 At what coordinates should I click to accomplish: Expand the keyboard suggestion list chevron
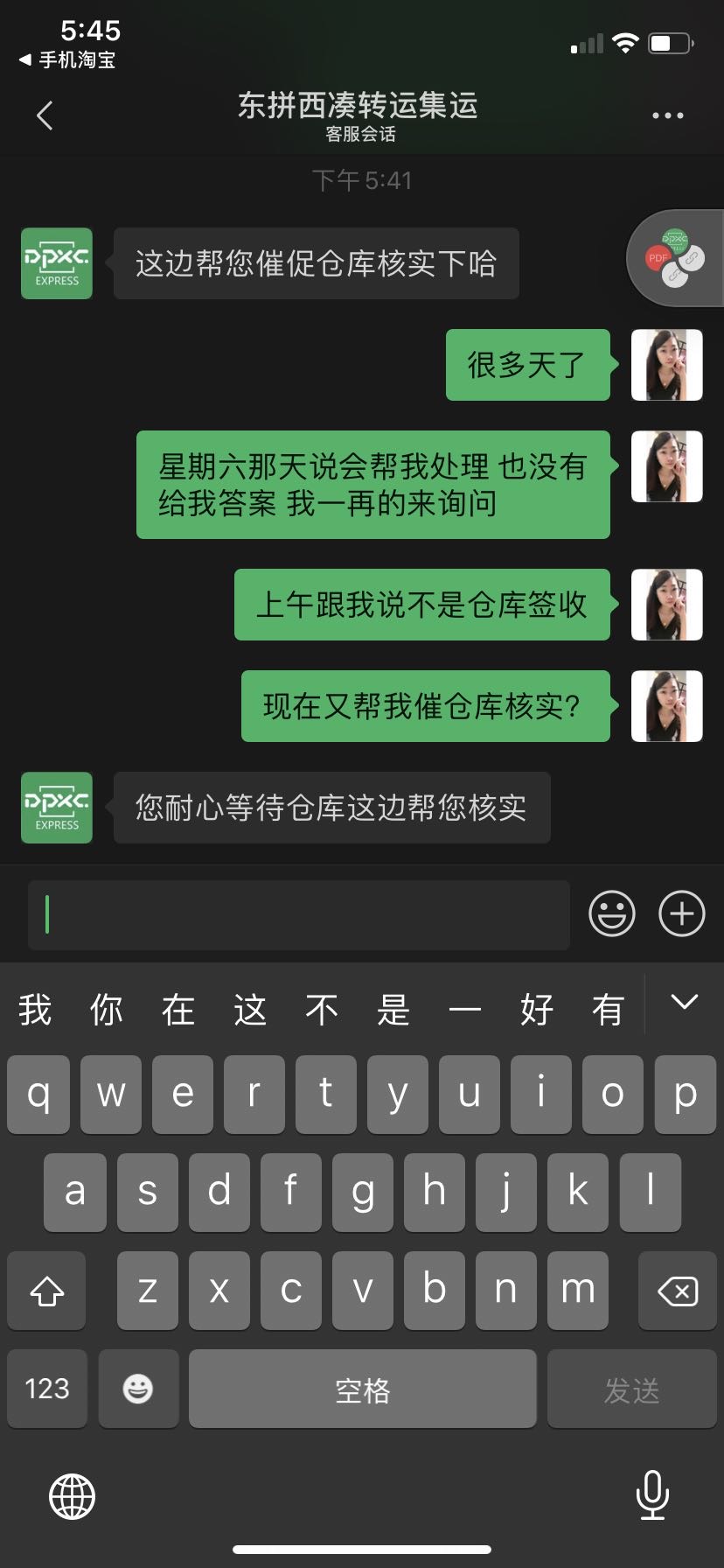684,1002
